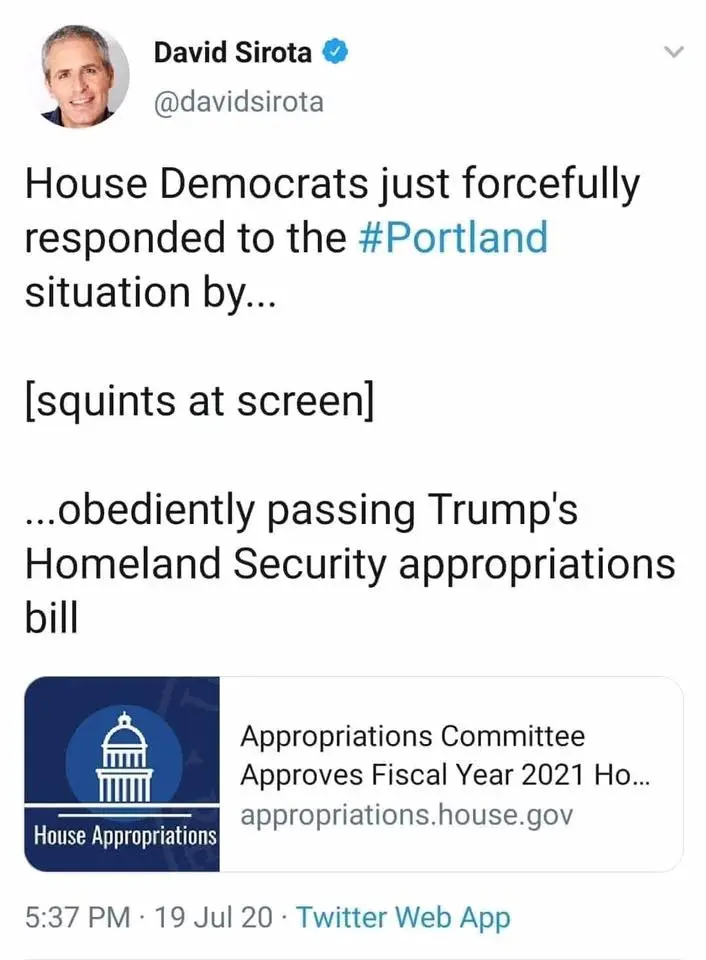Image resolution: width=706 pixels, height=960 pixels.
Task: Open the #Portland hashtag
Action: (452, 238)
